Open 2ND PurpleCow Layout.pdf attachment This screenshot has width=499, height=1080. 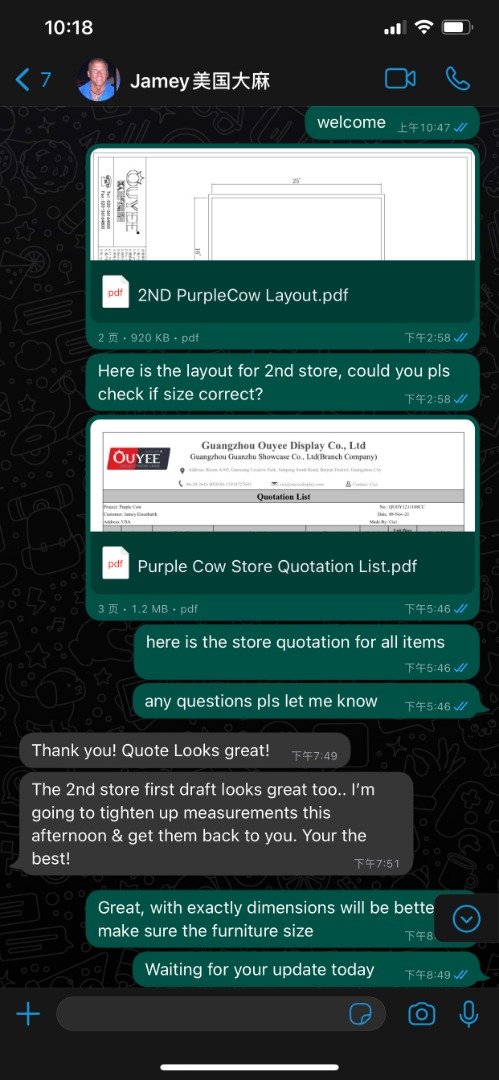click(283, 235)
